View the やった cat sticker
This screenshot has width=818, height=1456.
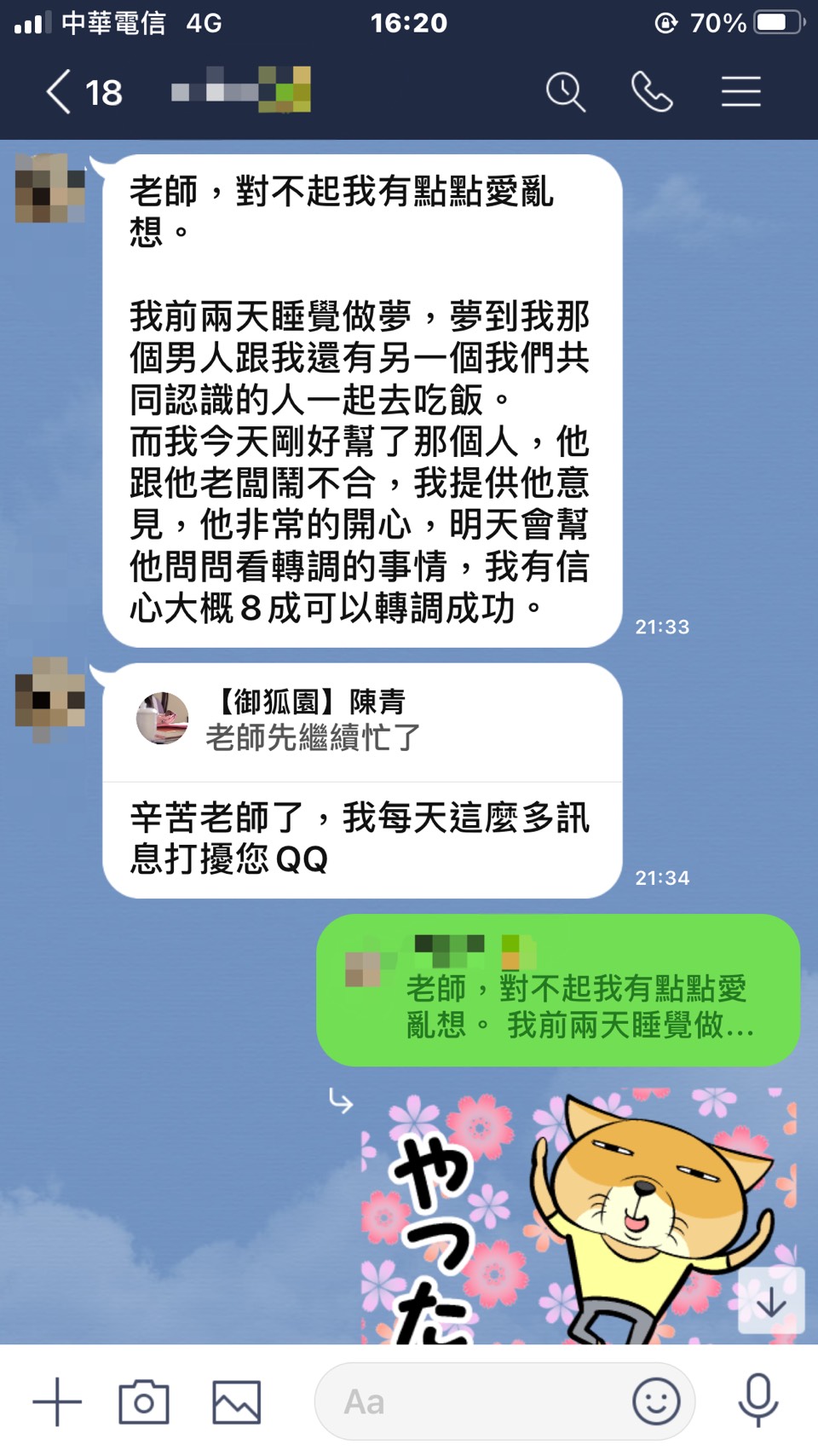[x=579, y=1219]
